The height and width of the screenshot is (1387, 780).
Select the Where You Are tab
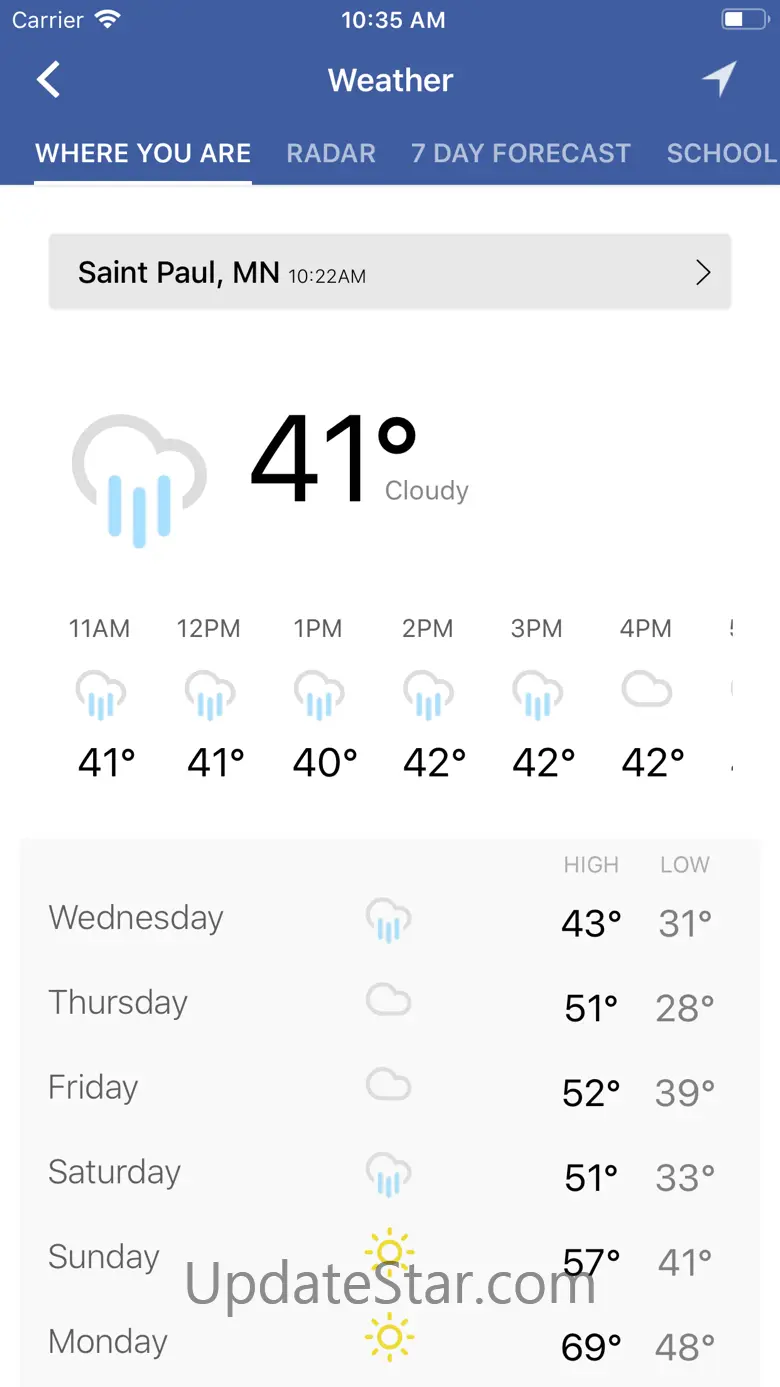pos(143,153)
